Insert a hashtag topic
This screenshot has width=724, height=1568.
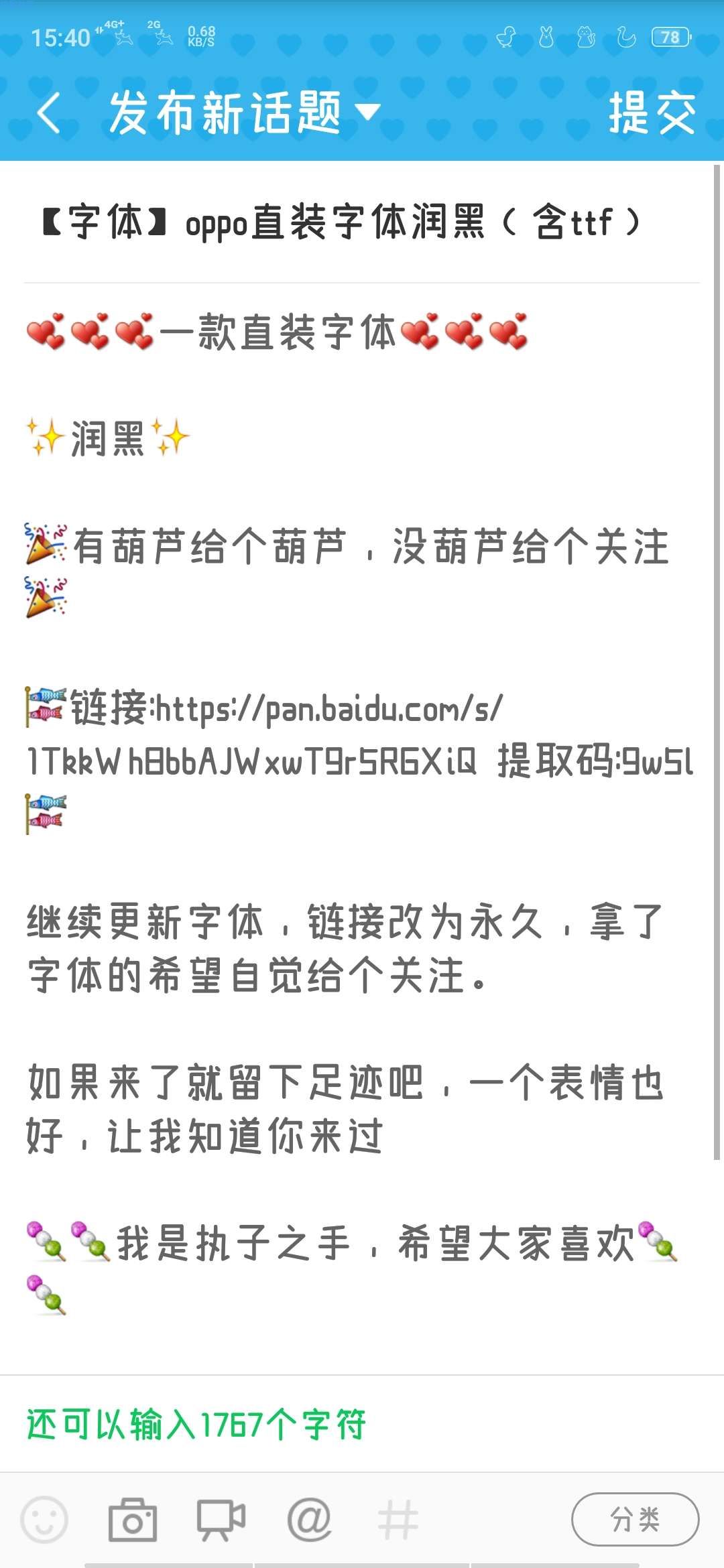pyautogui.click(x=398, y=1519)
